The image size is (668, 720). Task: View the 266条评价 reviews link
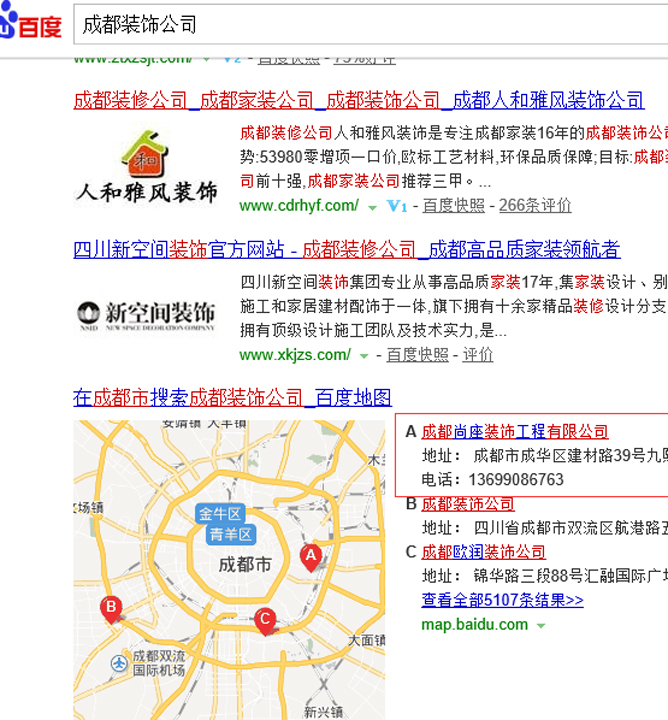click(535, 206)
